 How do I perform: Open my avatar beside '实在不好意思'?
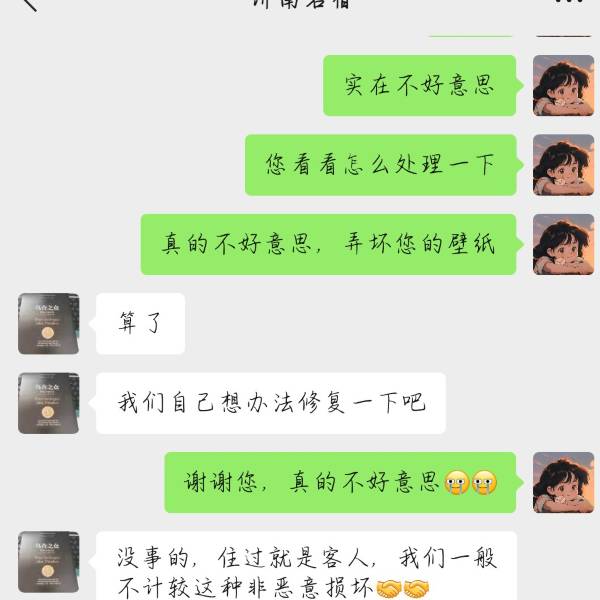[x=563, y=85]
